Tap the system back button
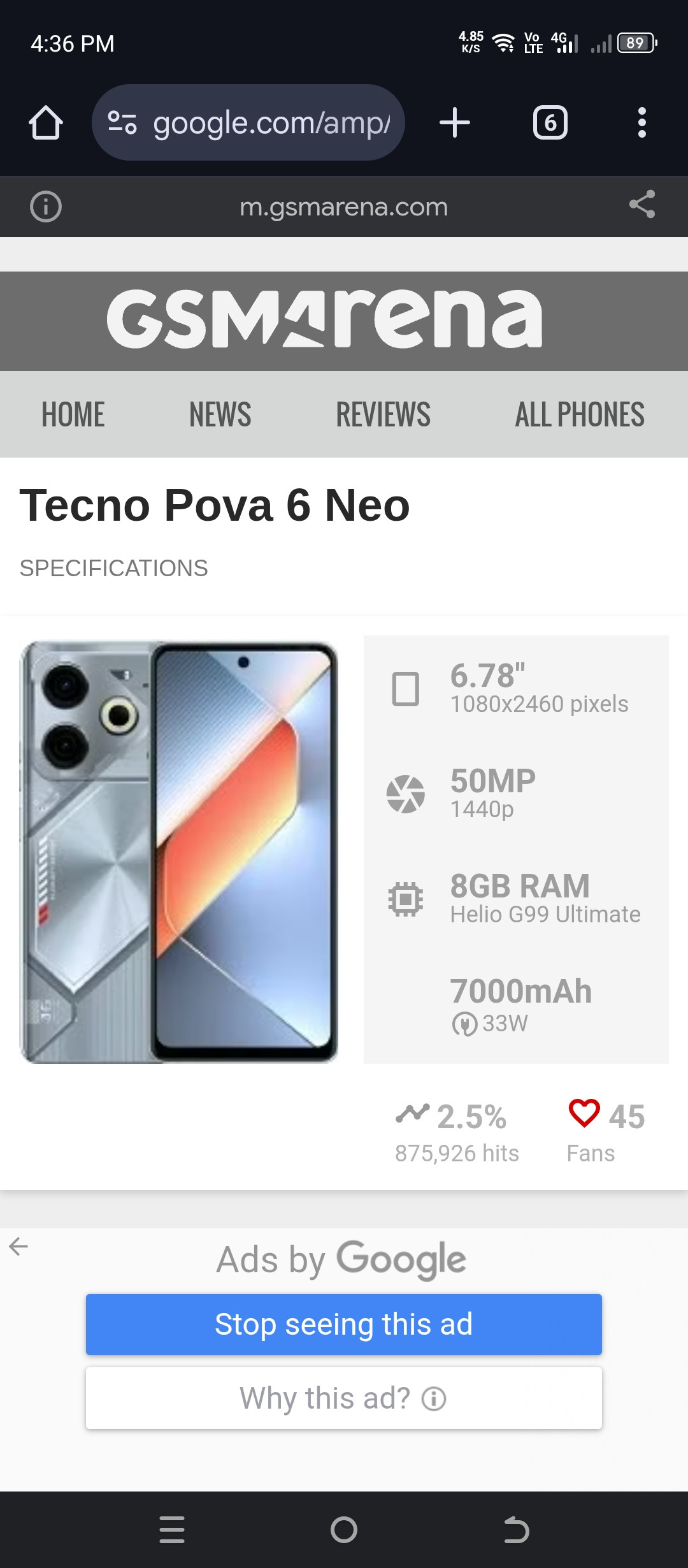Viewport: 688px width, 1568px height. [x=516, y=1530]
